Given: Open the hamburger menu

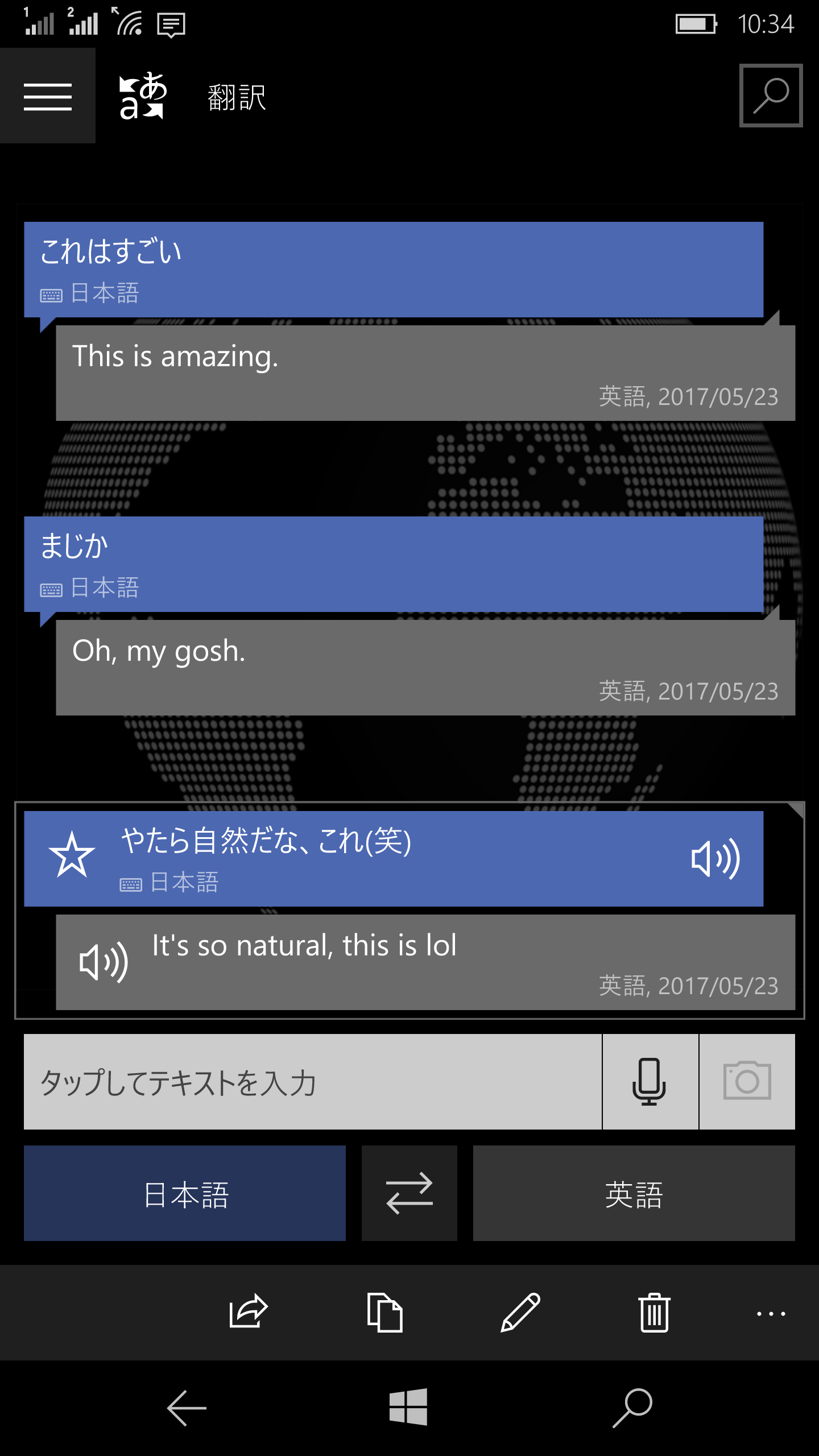Looking at the screenshot, I should tap(48, 96).
